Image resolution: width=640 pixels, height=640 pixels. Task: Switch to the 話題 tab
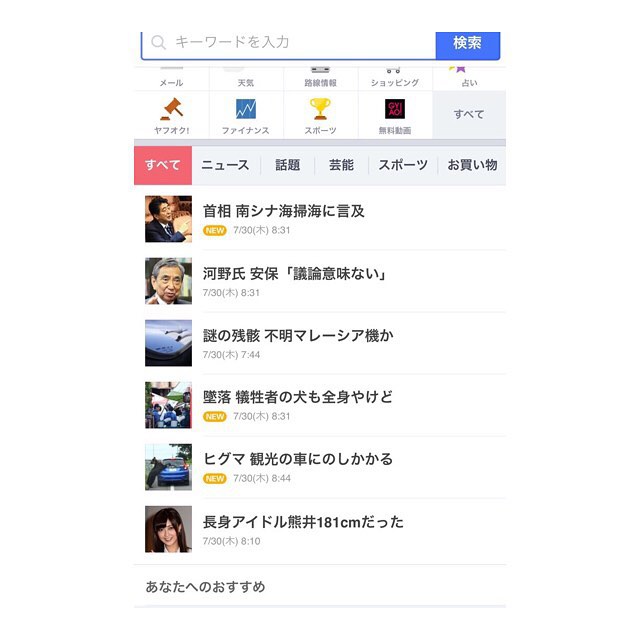pyautogui.click(x=287, y=165)
